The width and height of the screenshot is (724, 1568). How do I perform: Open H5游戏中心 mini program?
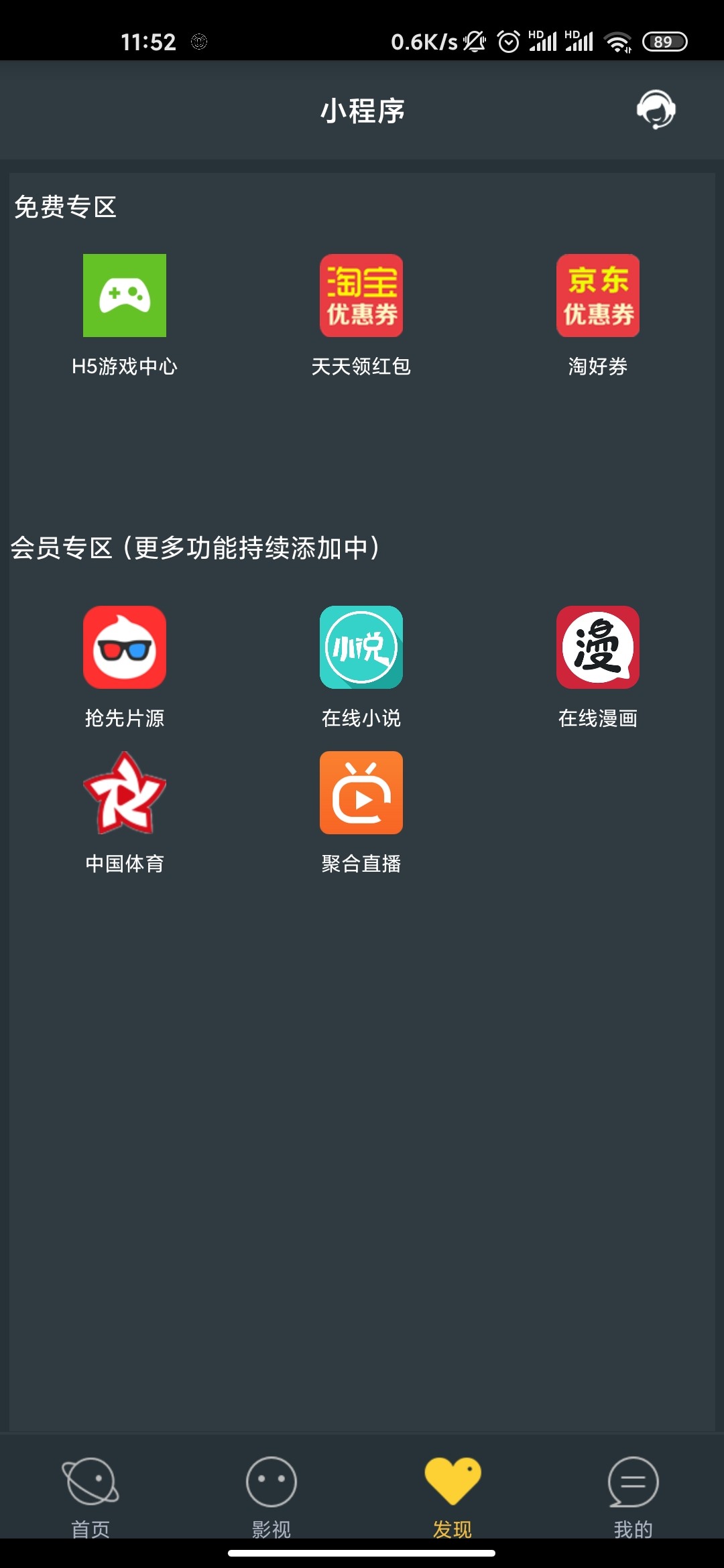pos(125,296)
